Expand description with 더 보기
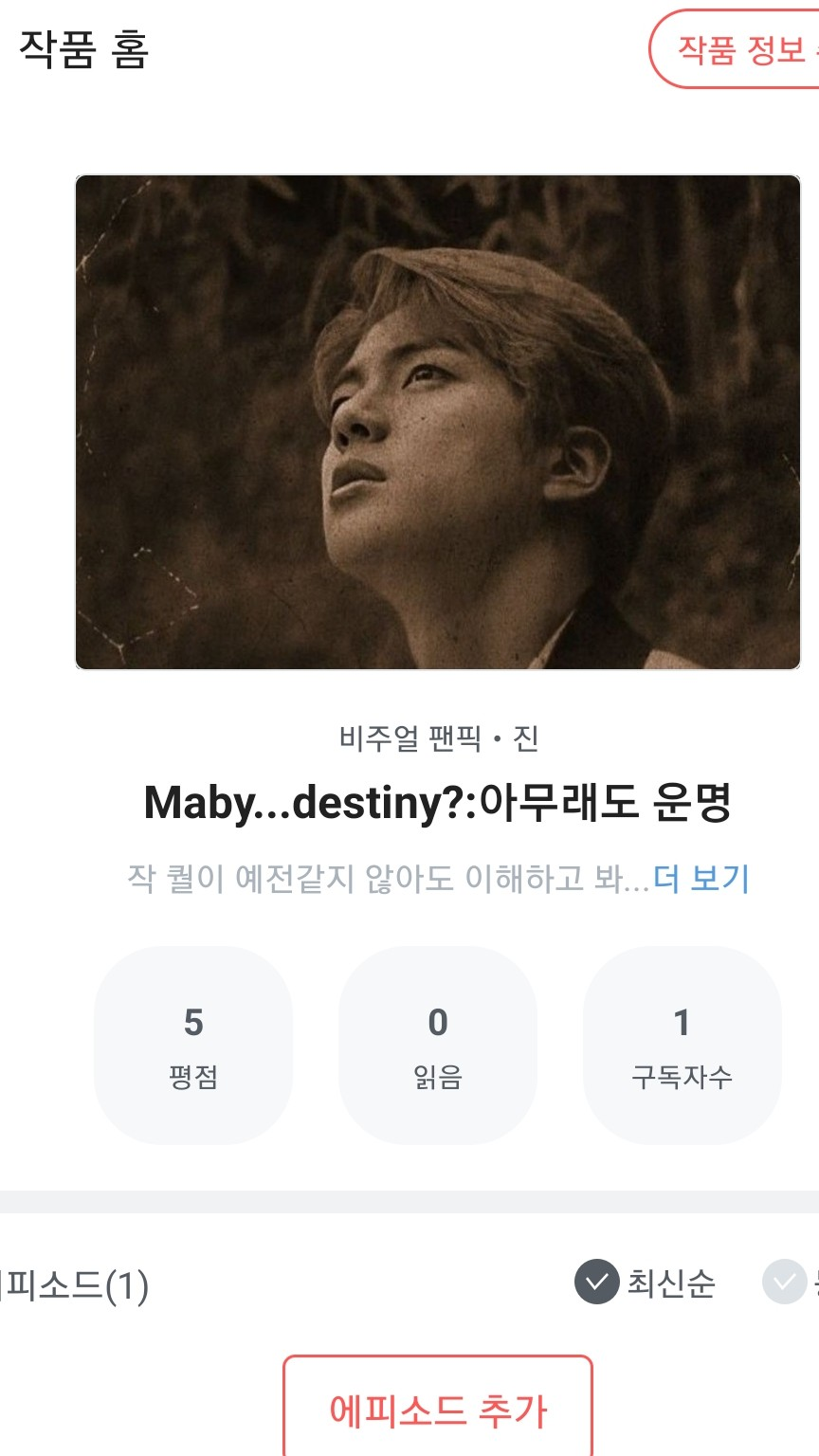This screenshot has height=1456, width=819. click(701, 879)
